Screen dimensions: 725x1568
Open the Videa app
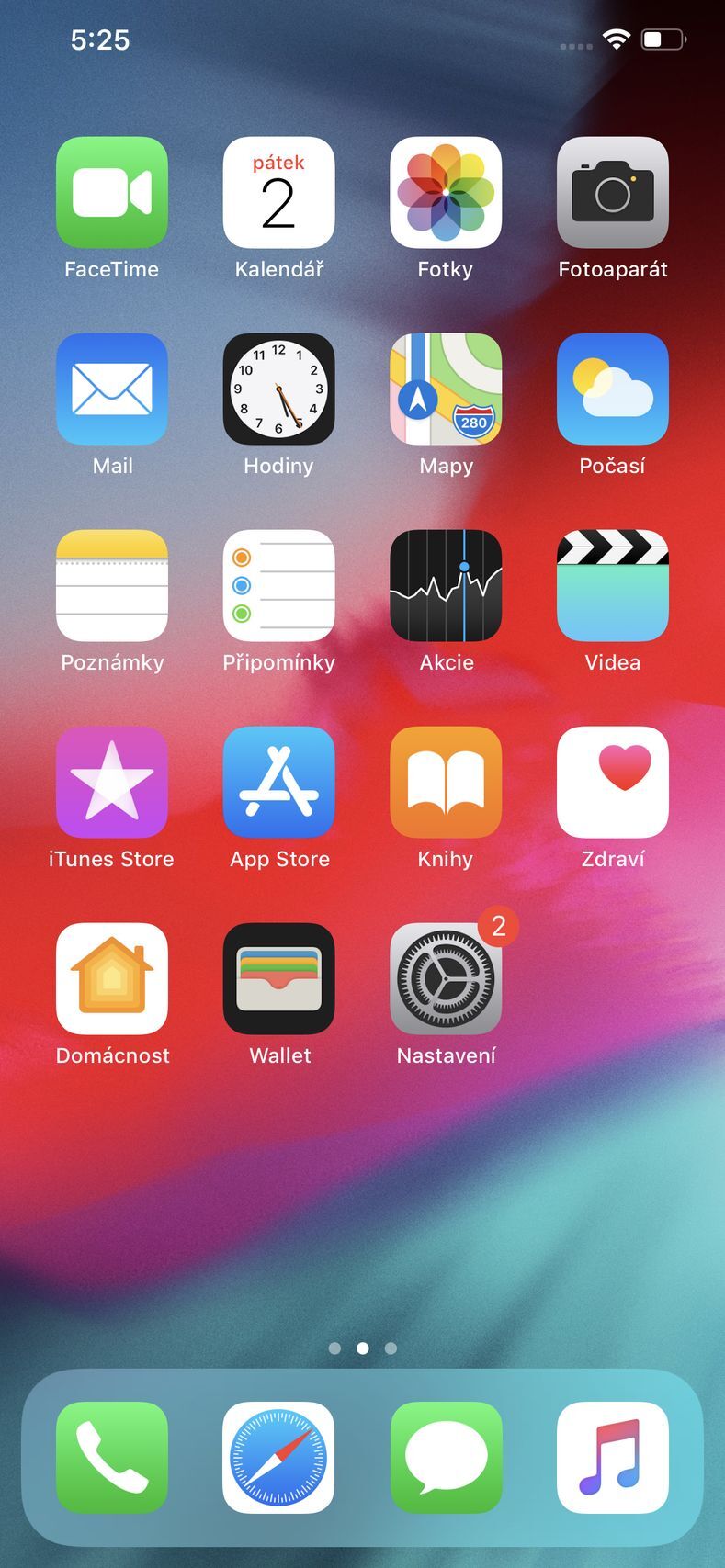click(612, 586)
